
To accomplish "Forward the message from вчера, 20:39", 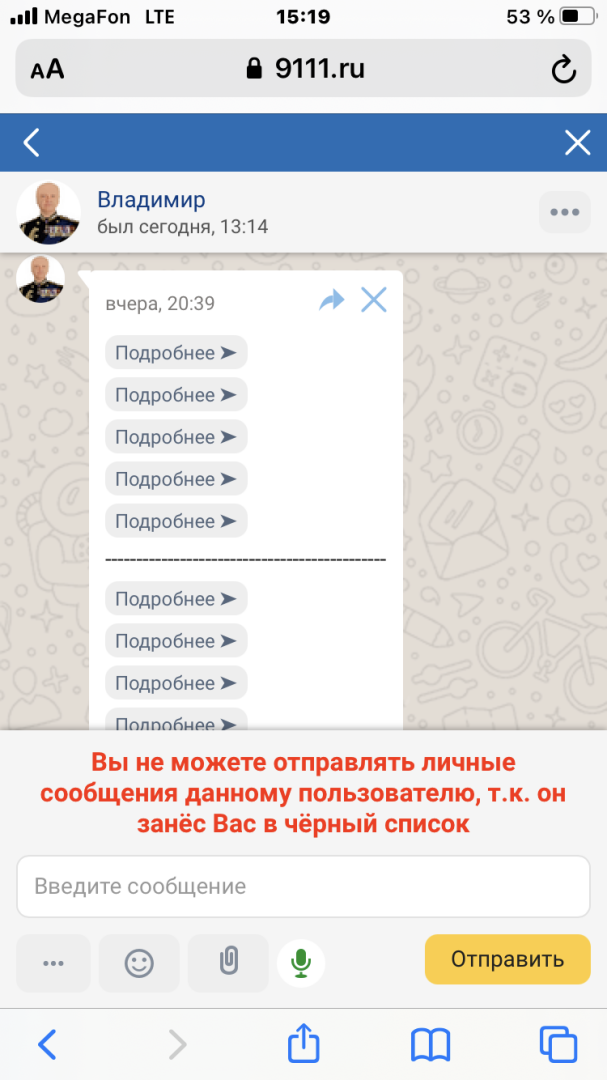I will (331, 300).
